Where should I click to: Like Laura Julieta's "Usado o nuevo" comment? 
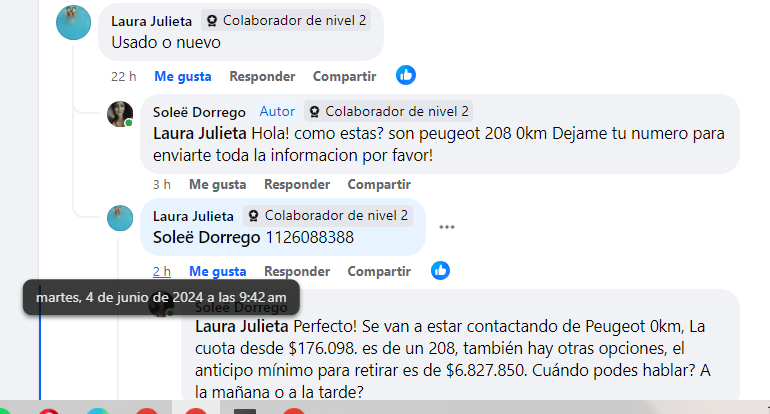[182, 76]
